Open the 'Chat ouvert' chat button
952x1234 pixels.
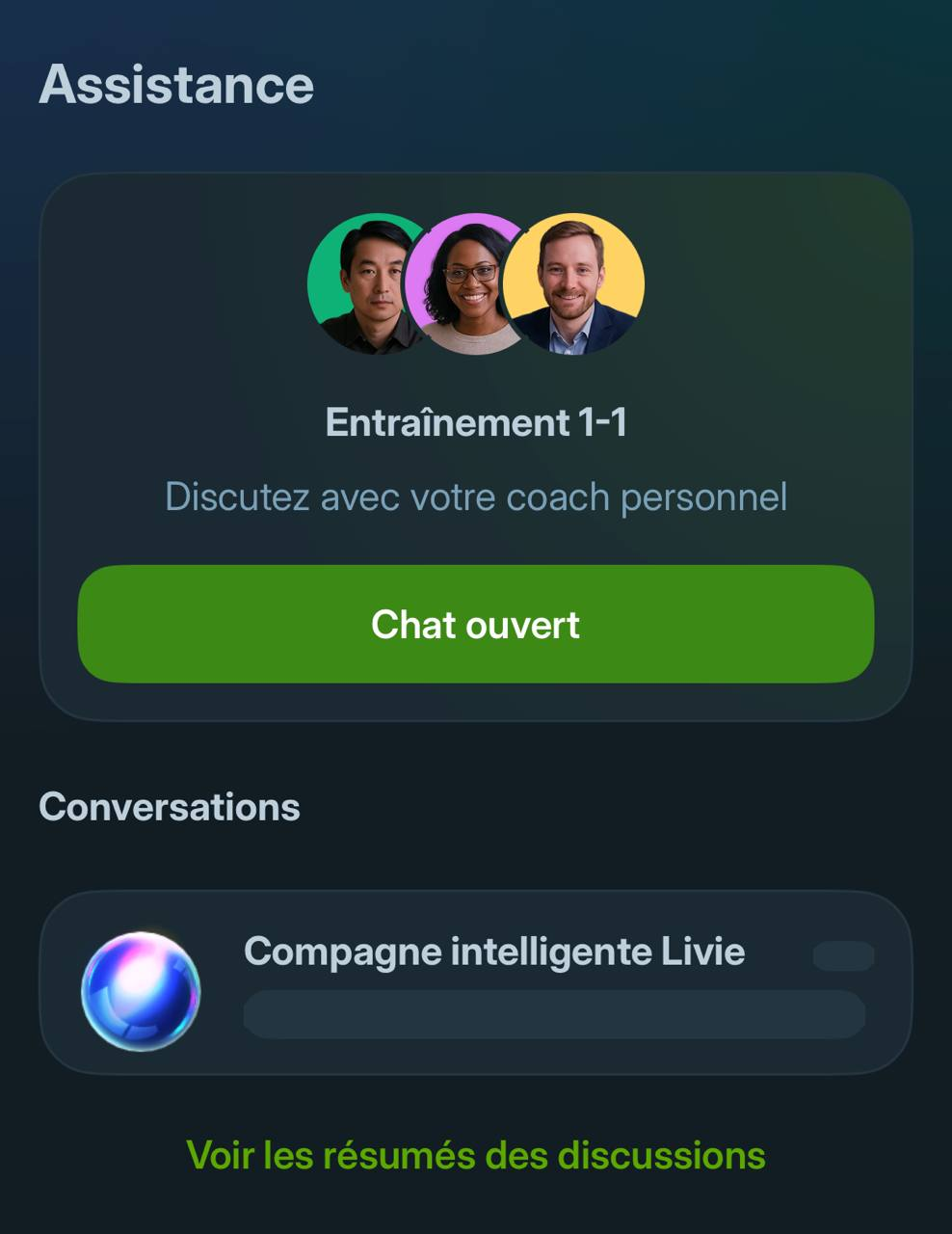click(475, 625)
